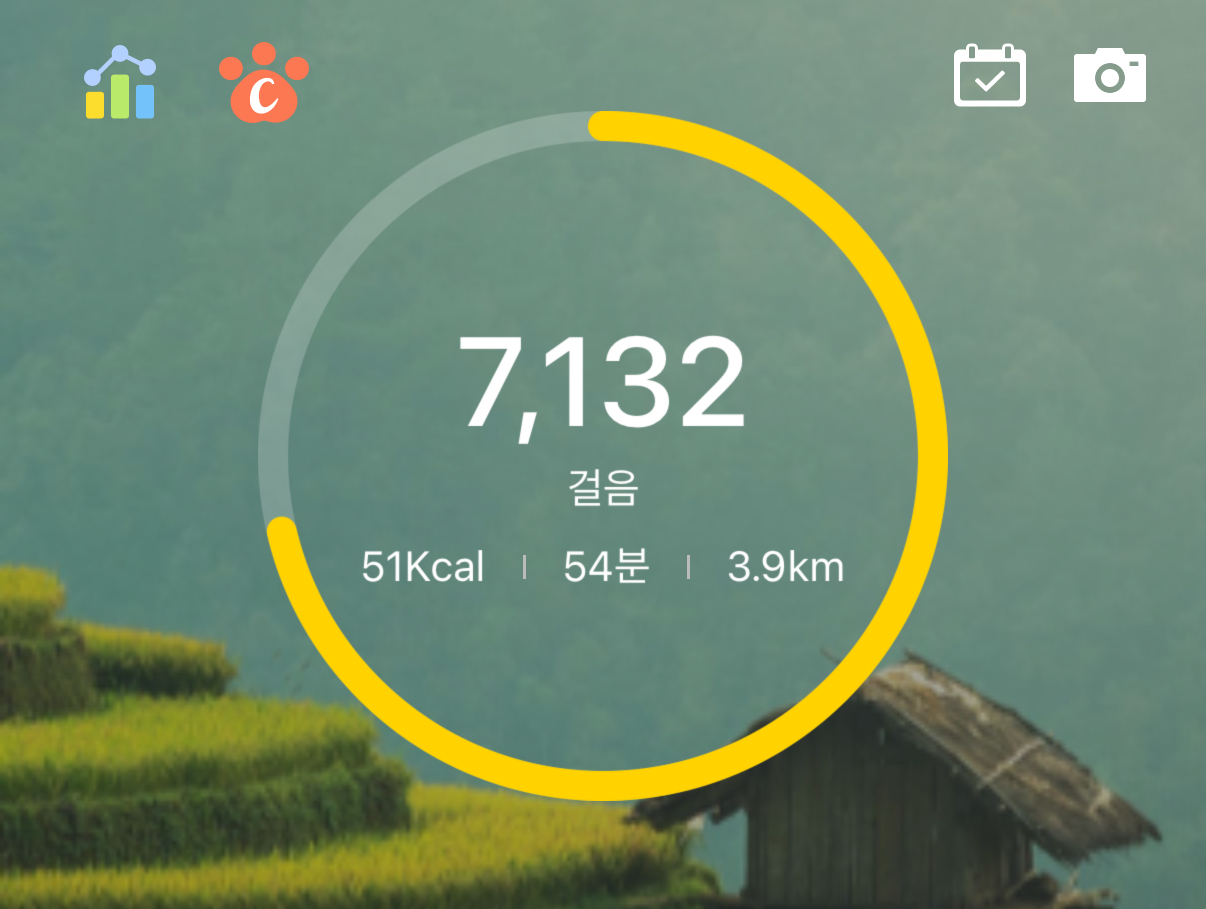
Task: Open the camera icon
Action: pyautogui.click(x=1109, y=76)
